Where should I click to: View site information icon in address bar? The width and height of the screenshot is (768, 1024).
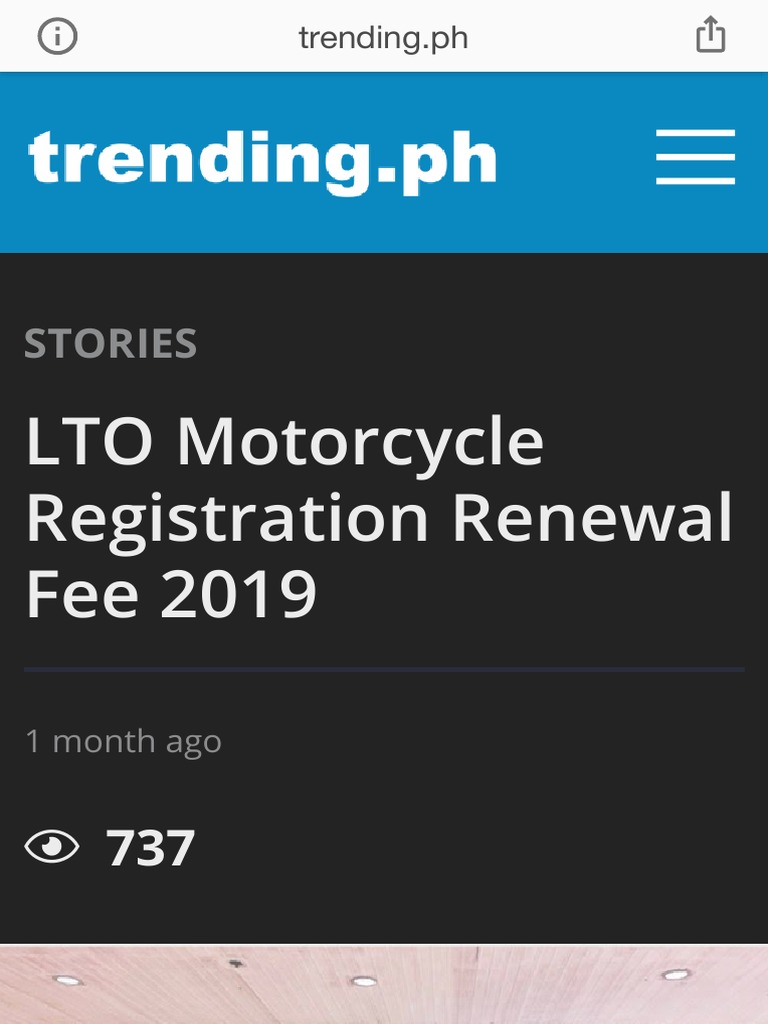click(x=57, y=37)
